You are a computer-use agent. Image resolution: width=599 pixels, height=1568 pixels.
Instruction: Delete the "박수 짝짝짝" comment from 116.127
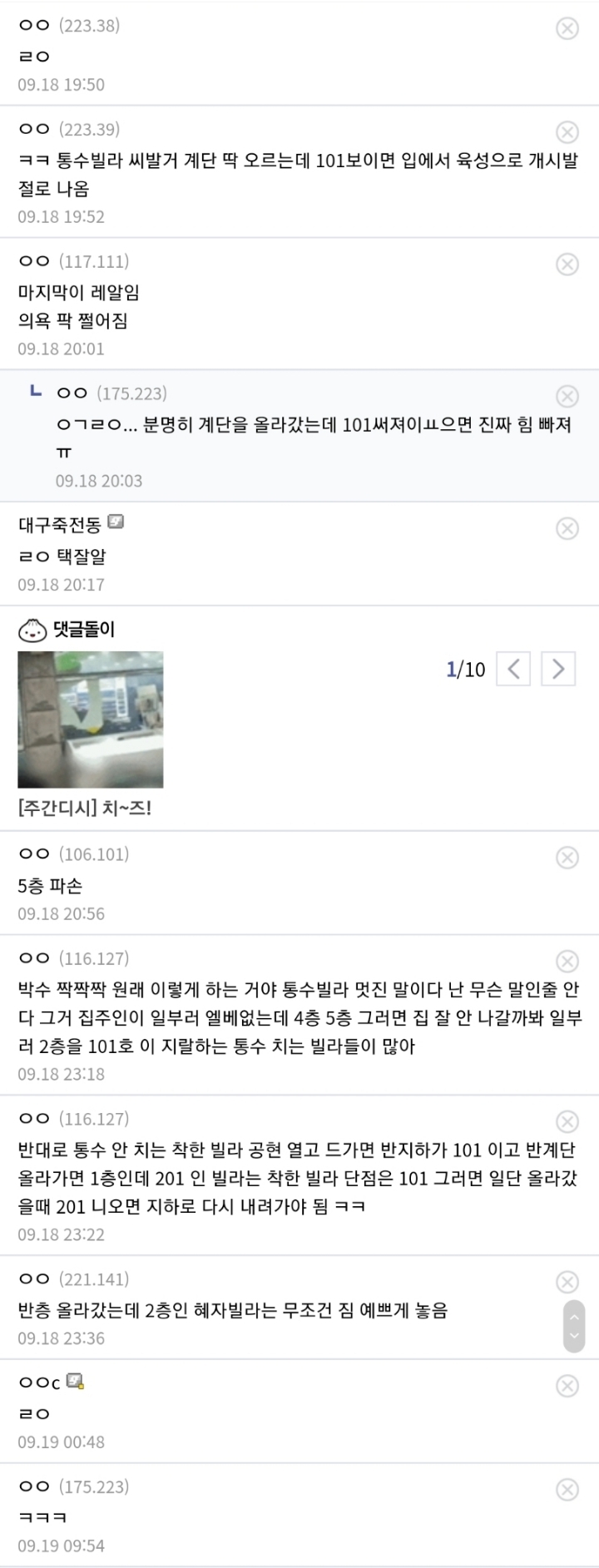[568, 961]
